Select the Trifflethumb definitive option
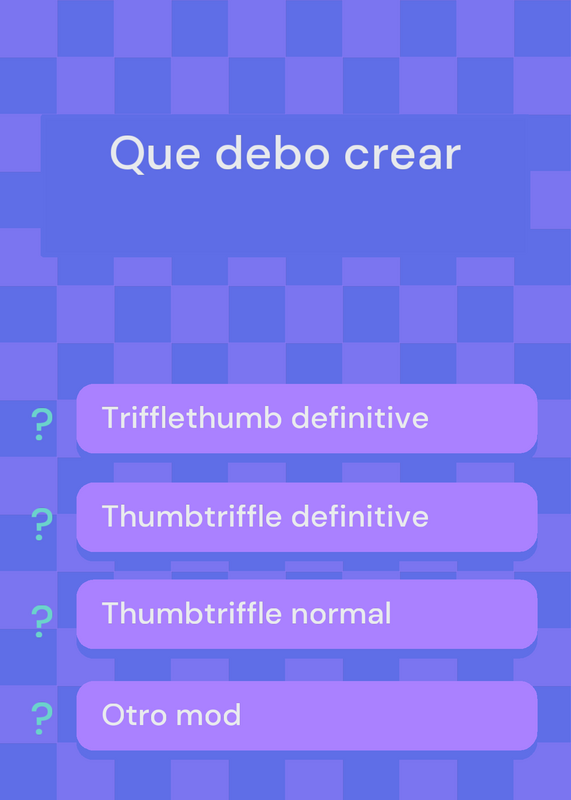 pos(307,418)
